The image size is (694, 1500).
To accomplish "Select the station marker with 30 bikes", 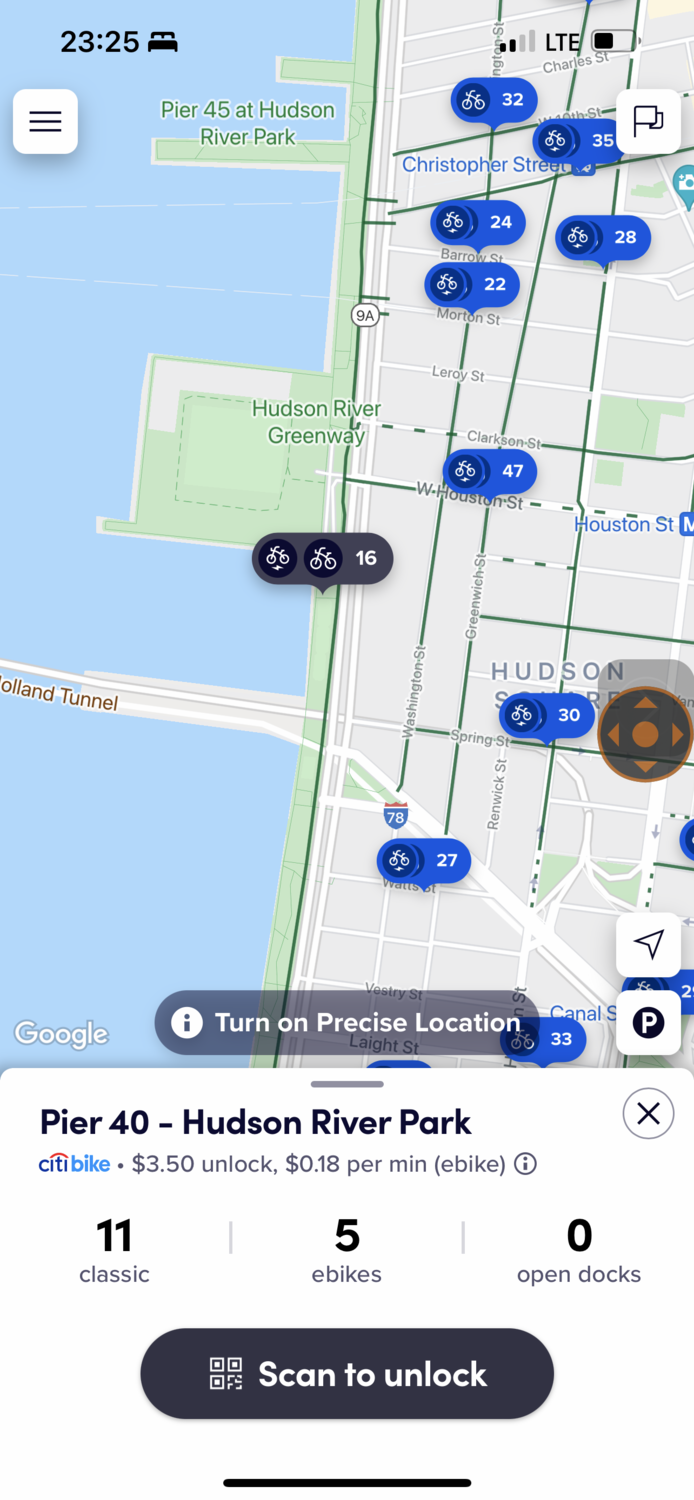I will [546, 715].
